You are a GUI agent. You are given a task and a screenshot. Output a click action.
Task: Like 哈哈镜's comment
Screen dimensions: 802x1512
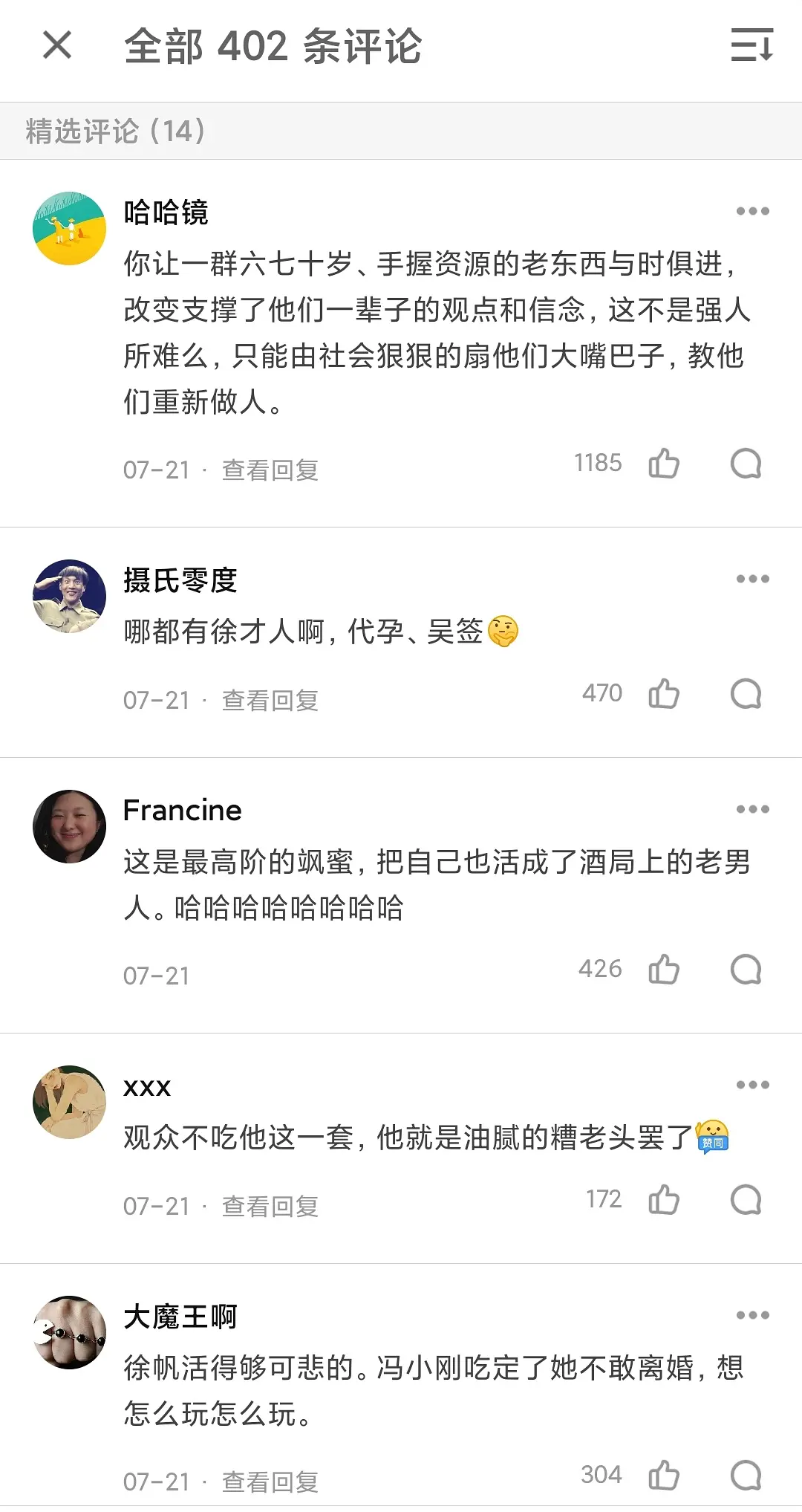pyautogui.click(x=664, y=464)
